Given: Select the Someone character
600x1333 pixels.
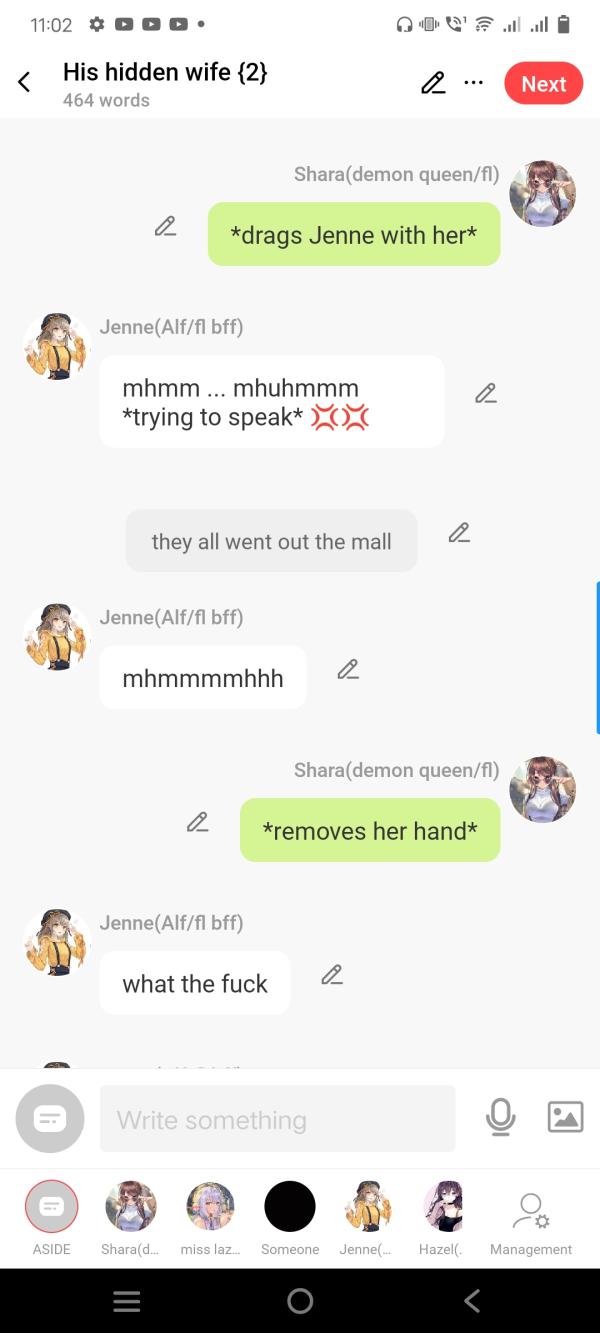Looking at the screenshot, I should pyautogui.click(x=290, y=1207).
